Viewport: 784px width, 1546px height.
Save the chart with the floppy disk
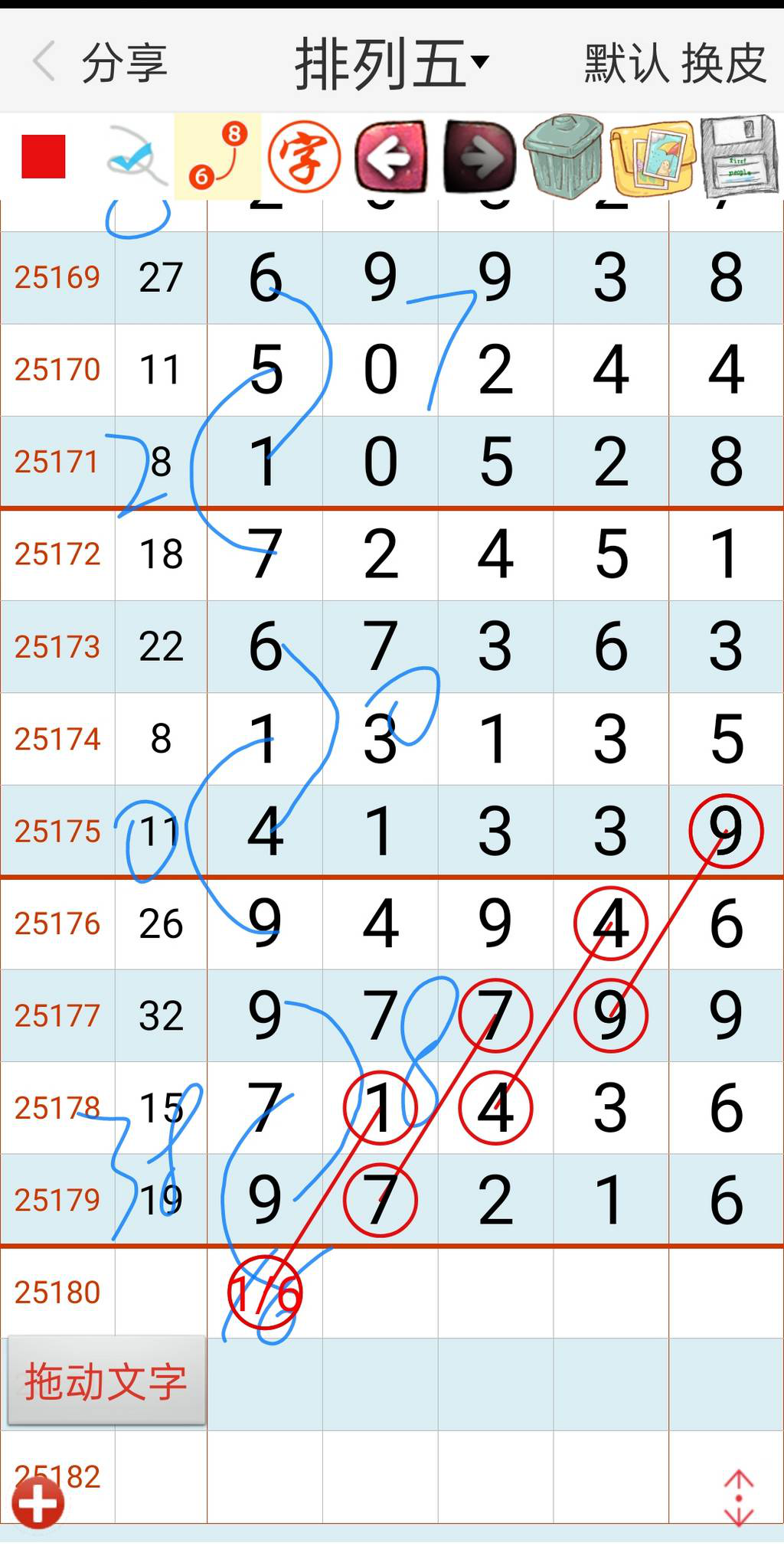[738, 156]
